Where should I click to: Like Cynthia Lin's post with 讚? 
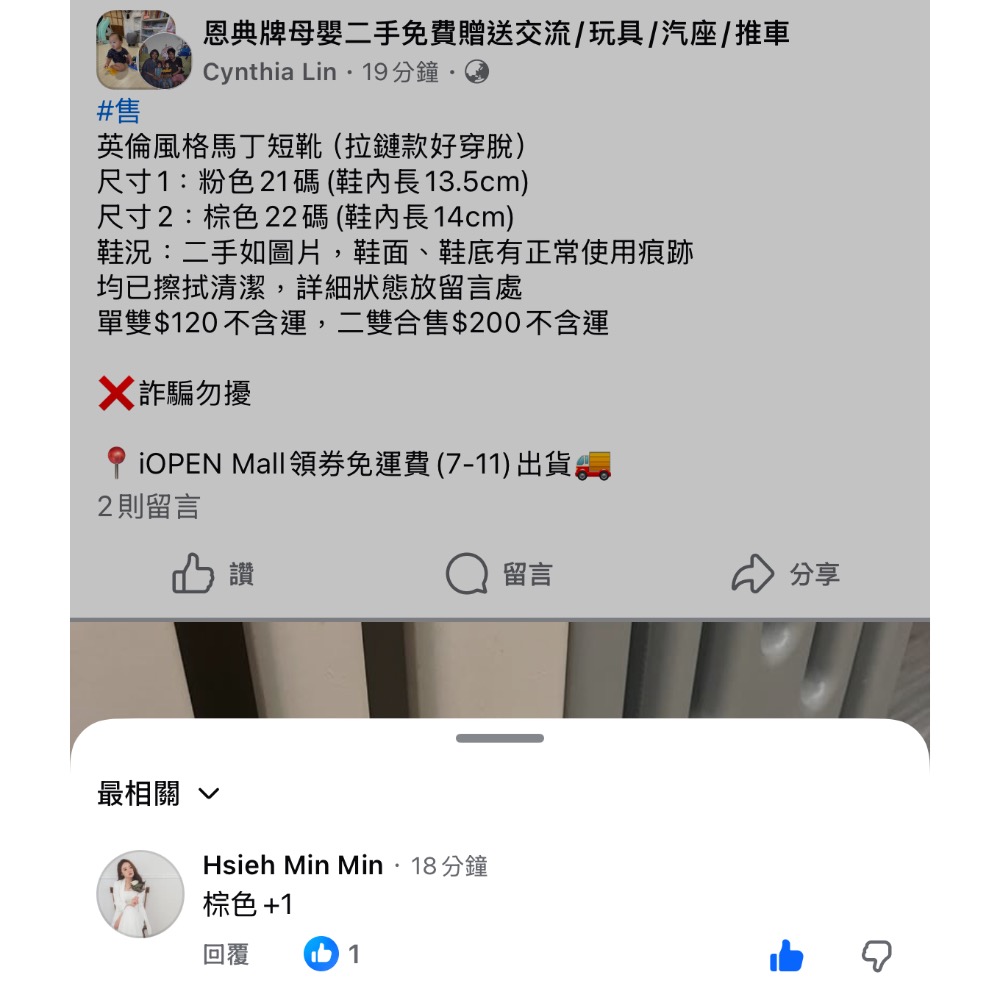(x=213, y=574)
